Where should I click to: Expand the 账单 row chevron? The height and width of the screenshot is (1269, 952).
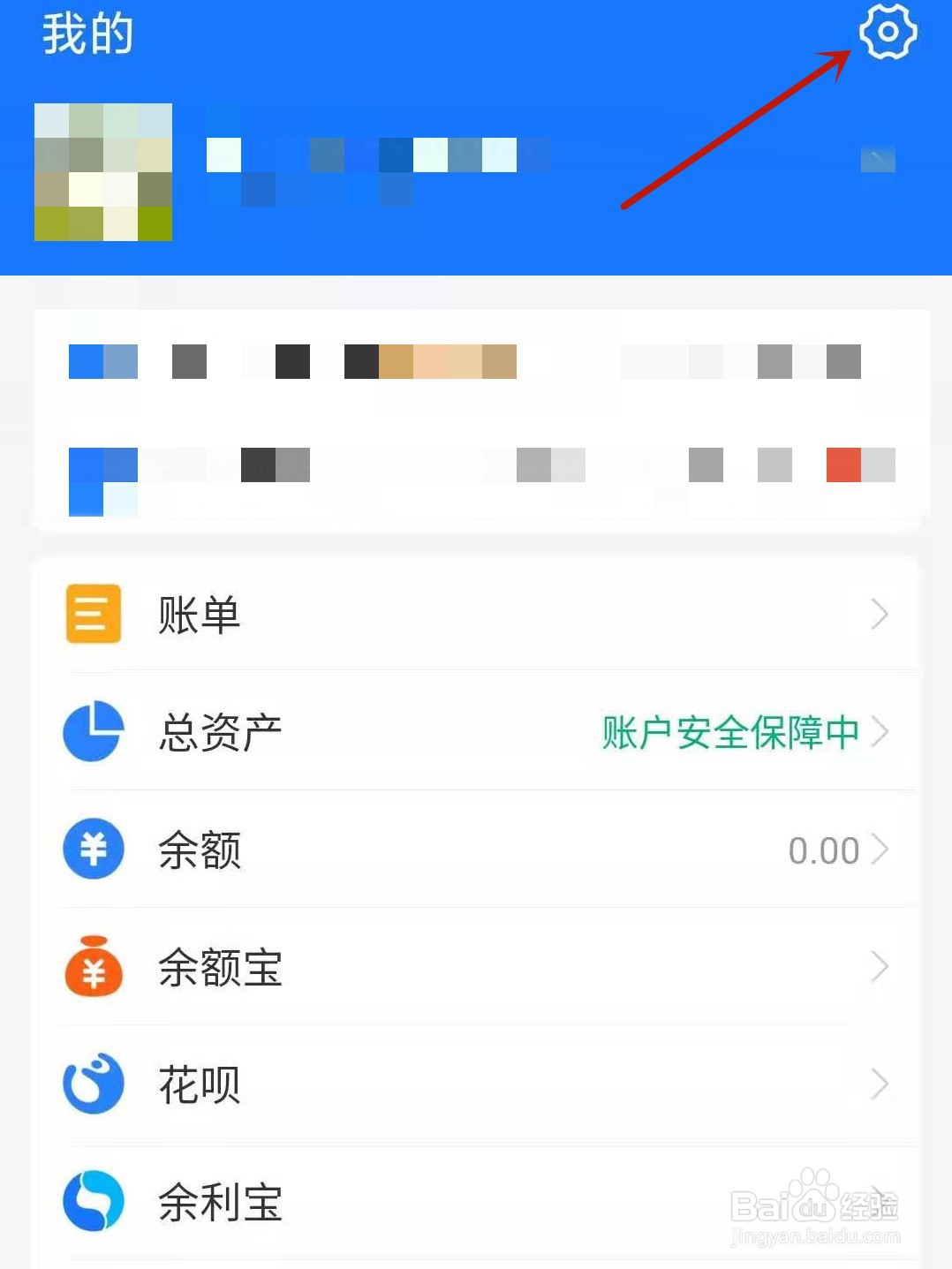[880, 613]
